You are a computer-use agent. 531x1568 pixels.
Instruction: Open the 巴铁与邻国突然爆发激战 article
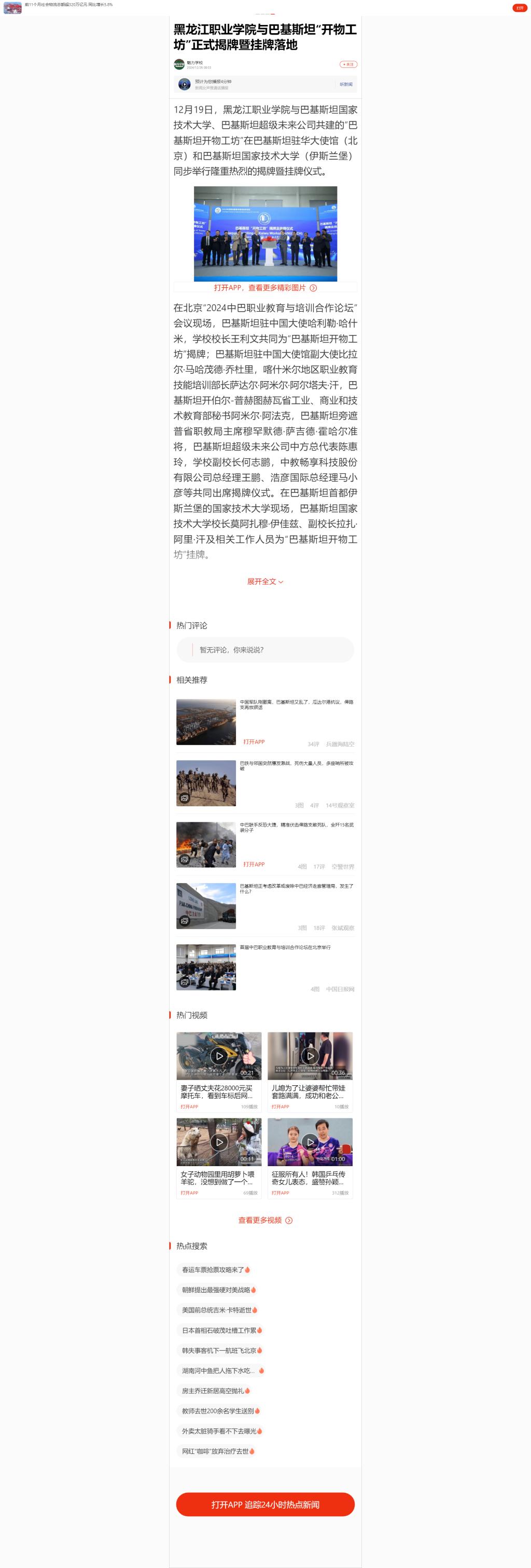coord(296,765)
